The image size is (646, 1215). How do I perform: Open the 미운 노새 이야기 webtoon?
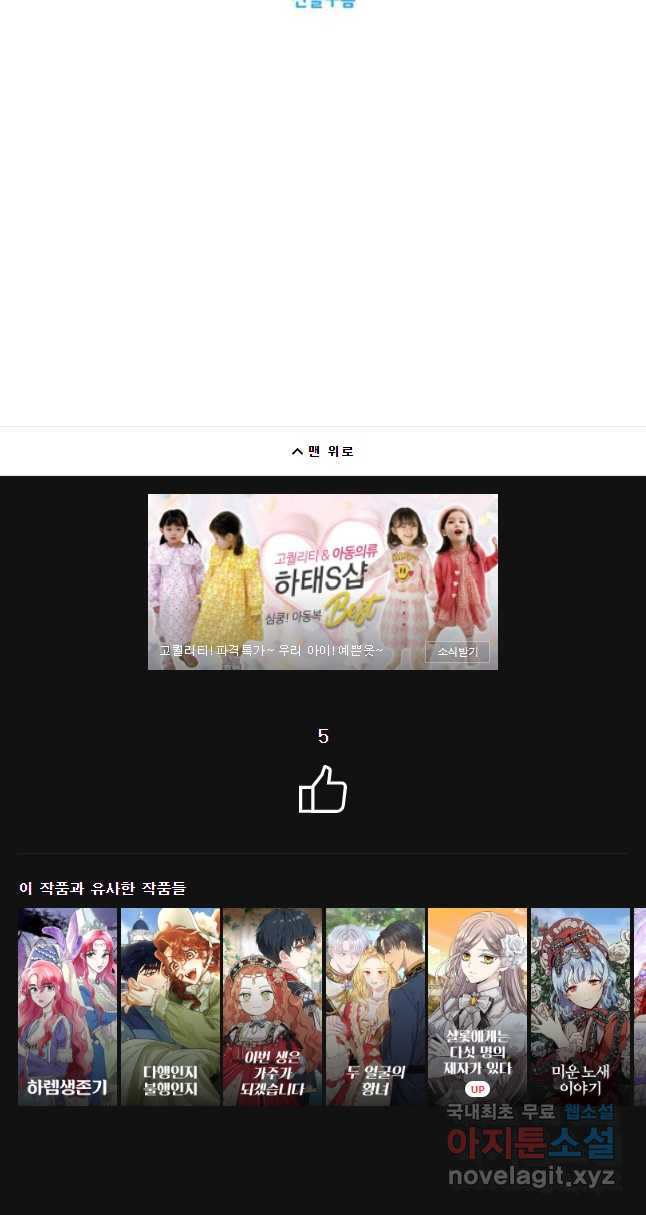pyautogui.click(x=580, y=1006)
